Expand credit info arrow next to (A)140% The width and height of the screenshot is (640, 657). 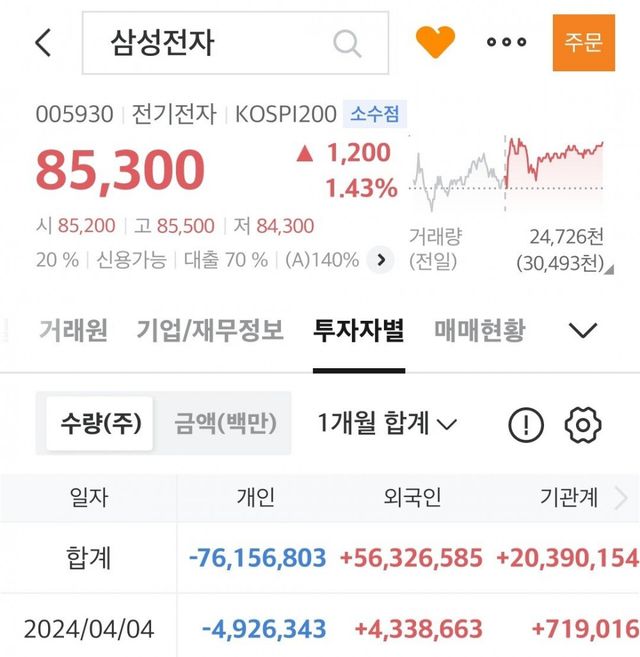(381, 260)
